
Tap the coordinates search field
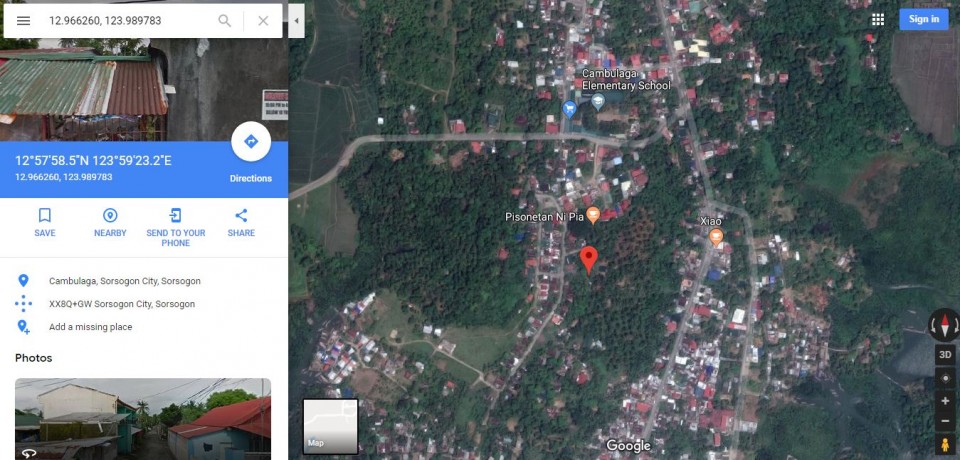[125, 20]
